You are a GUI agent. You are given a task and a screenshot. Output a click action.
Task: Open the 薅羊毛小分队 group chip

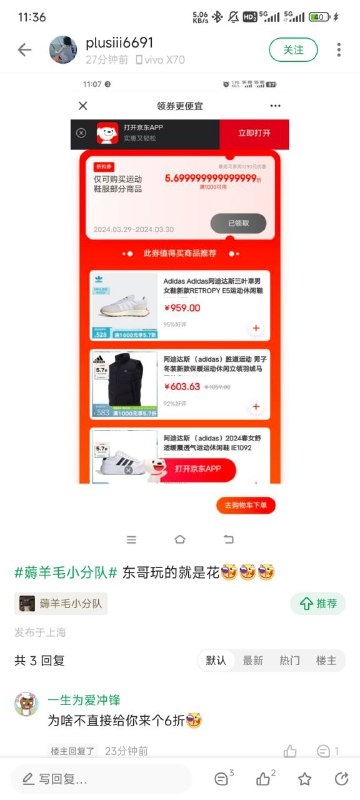point(61,604)
